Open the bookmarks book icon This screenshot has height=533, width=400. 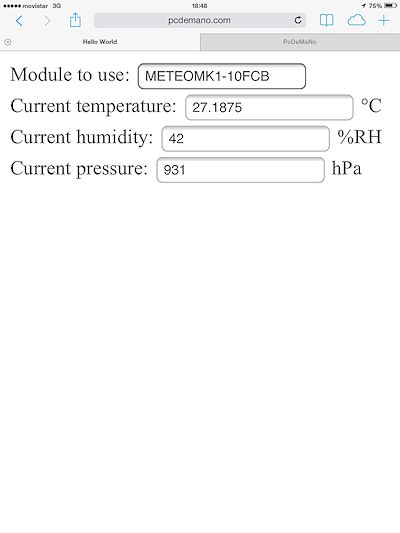(327, 20)
